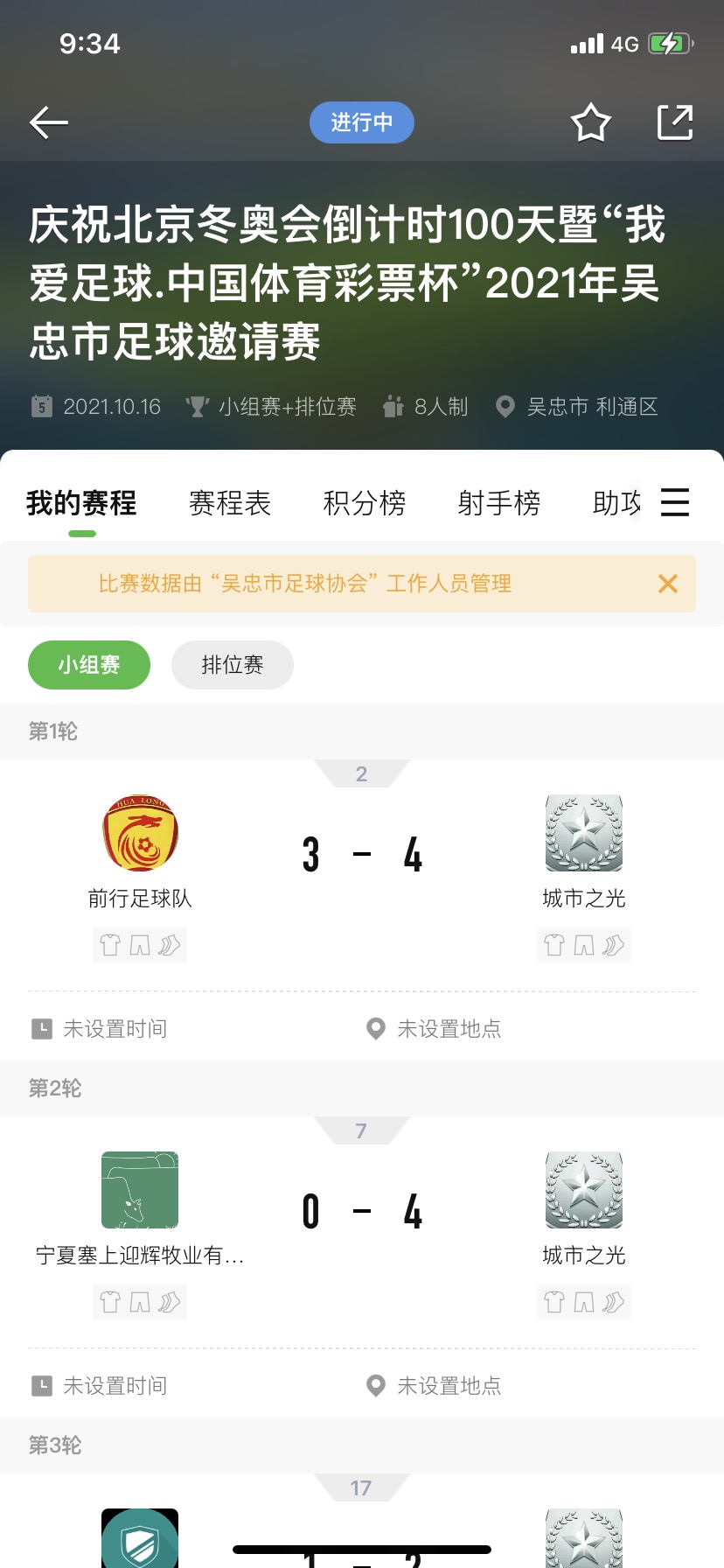The height and width of the screenshot is (1568, 724).
Task: Open the 前行足球队 vs 城市之光 match
Action: pos(362,855)
